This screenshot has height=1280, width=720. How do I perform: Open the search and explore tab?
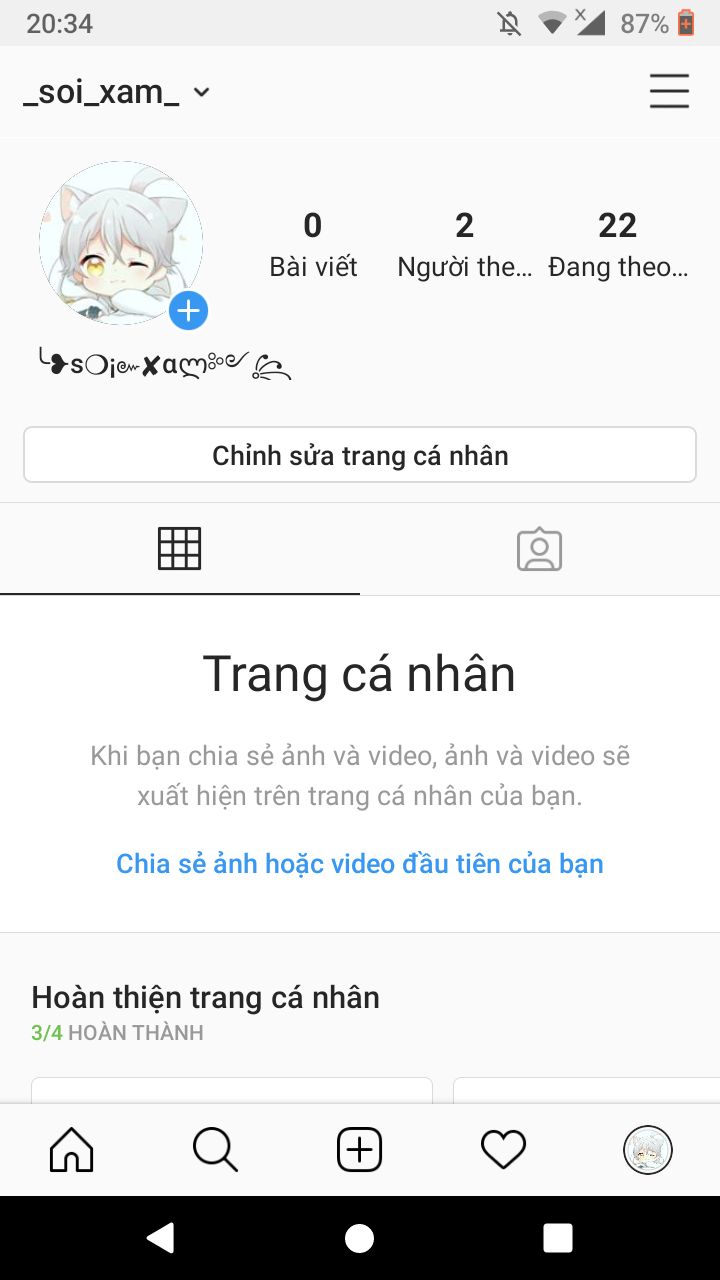(215, 1150)
